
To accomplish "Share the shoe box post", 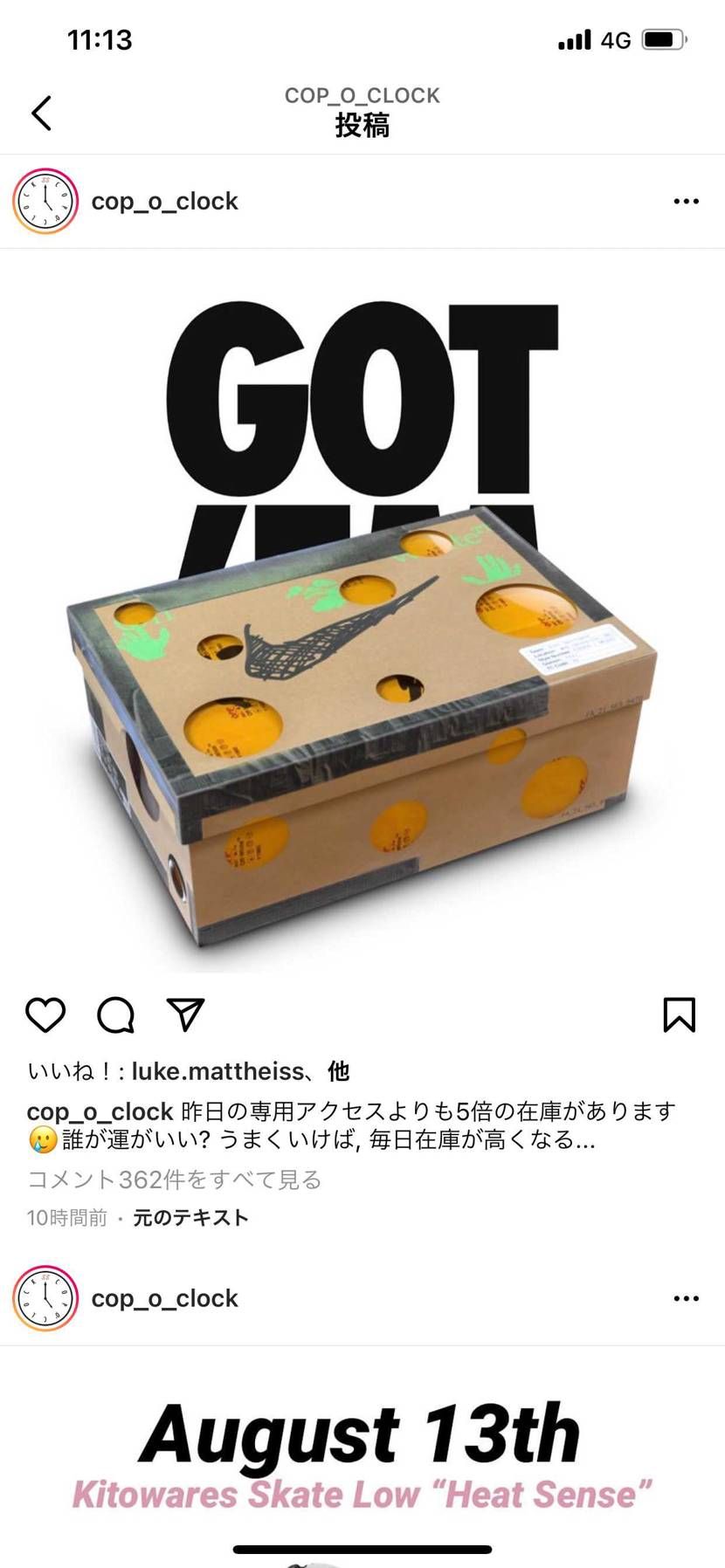I will coord(185,1014).
